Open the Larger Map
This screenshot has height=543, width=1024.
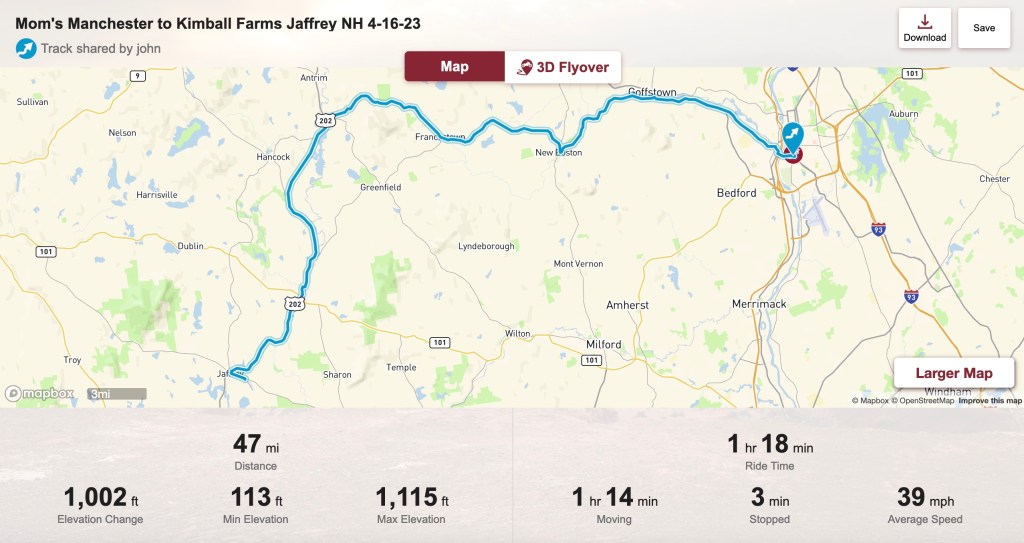coord(954,373)
